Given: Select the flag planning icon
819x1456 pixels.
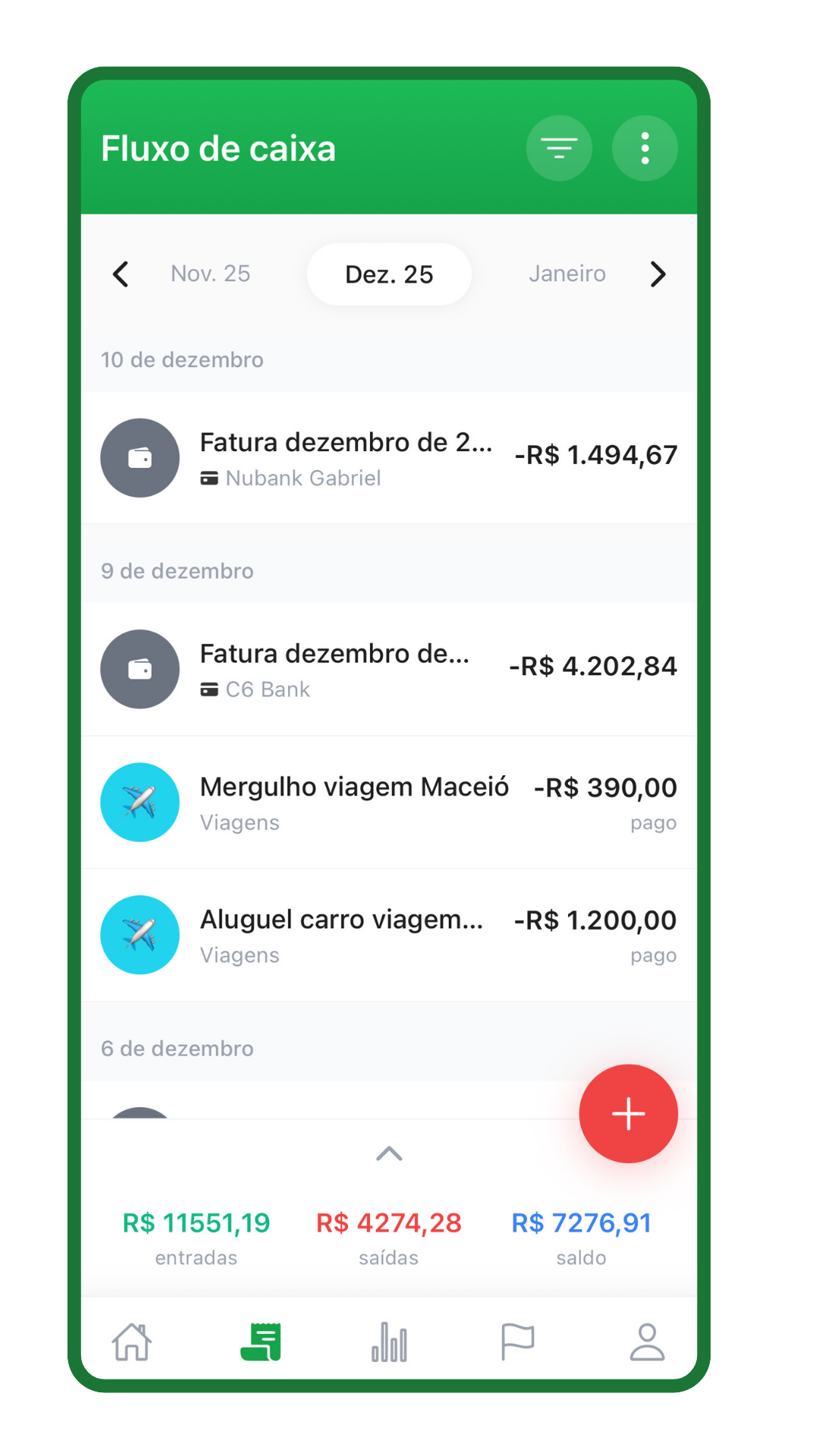Looking at the screenshot, I should 518,1341.
